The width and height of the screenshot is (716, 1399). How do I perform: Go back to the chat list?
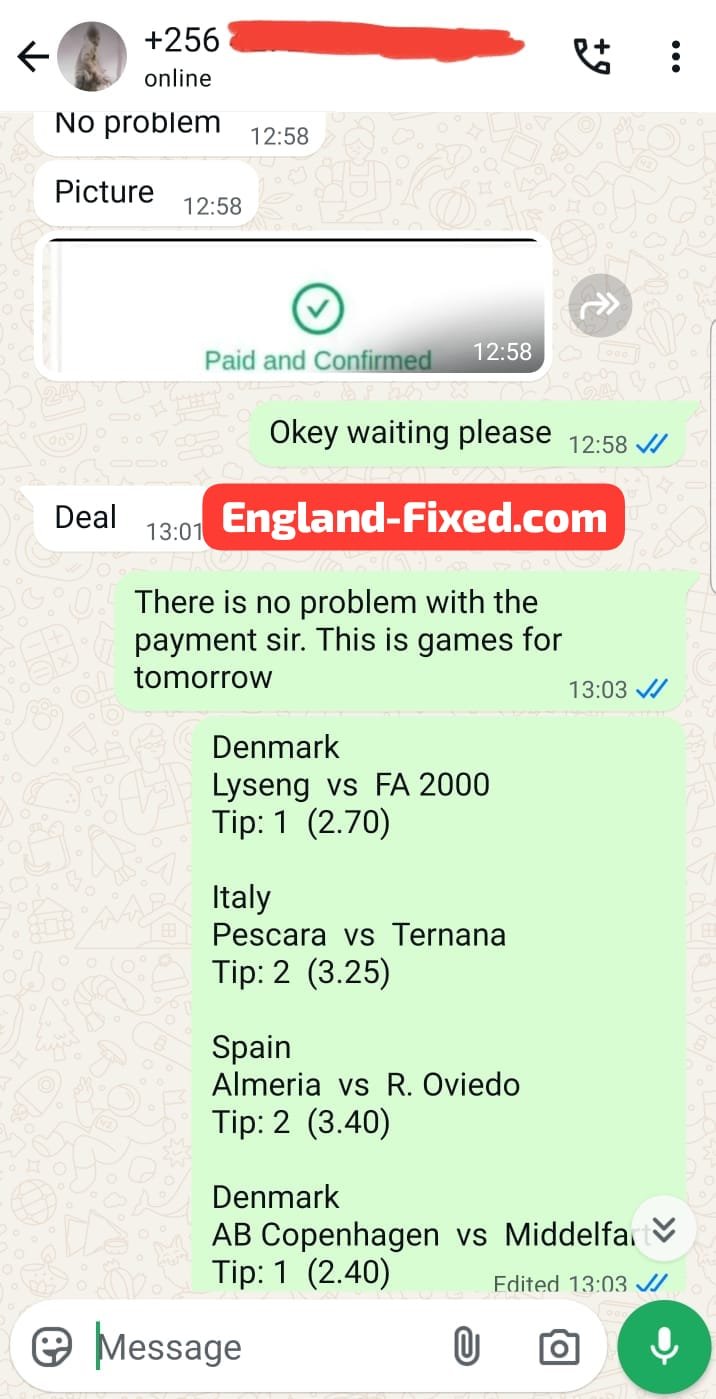click(x=33, y=57)
